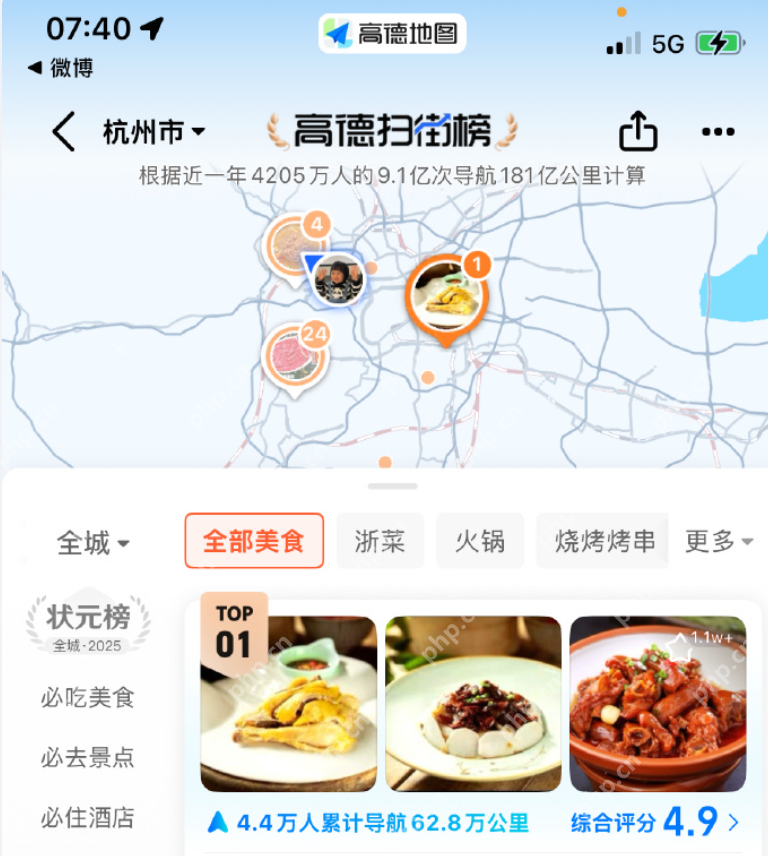Tap the back arrow icon
Screen dimensions: 768x856
(x=63, y=132)
